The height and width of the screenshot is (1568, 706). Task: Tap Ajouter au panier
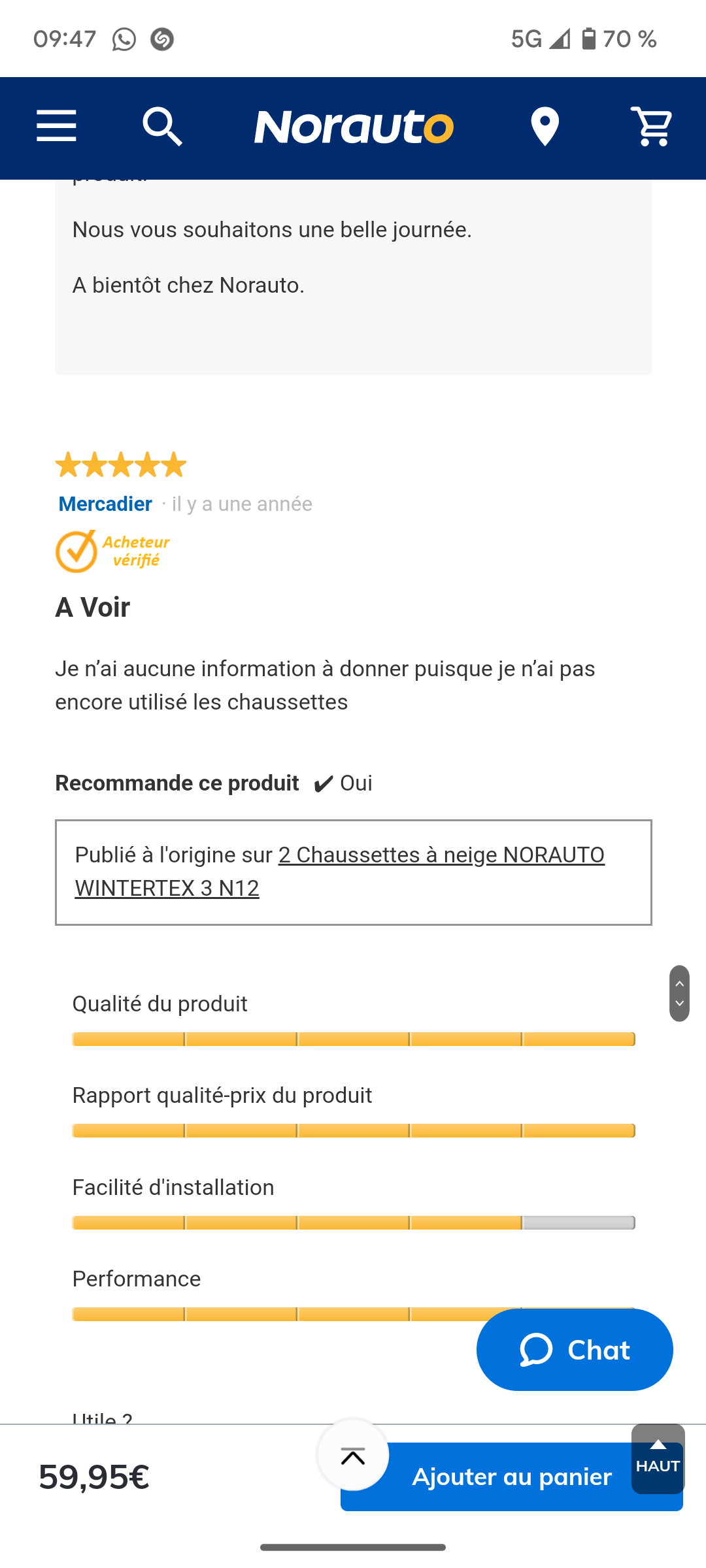tap(512, 1477)
